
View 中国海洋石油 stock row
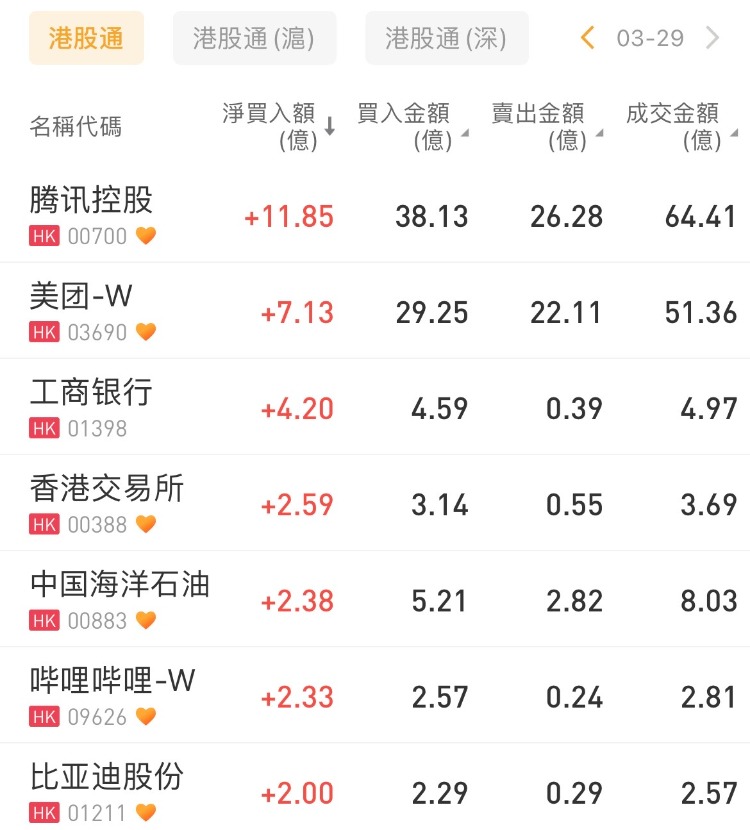click(120, 599)
